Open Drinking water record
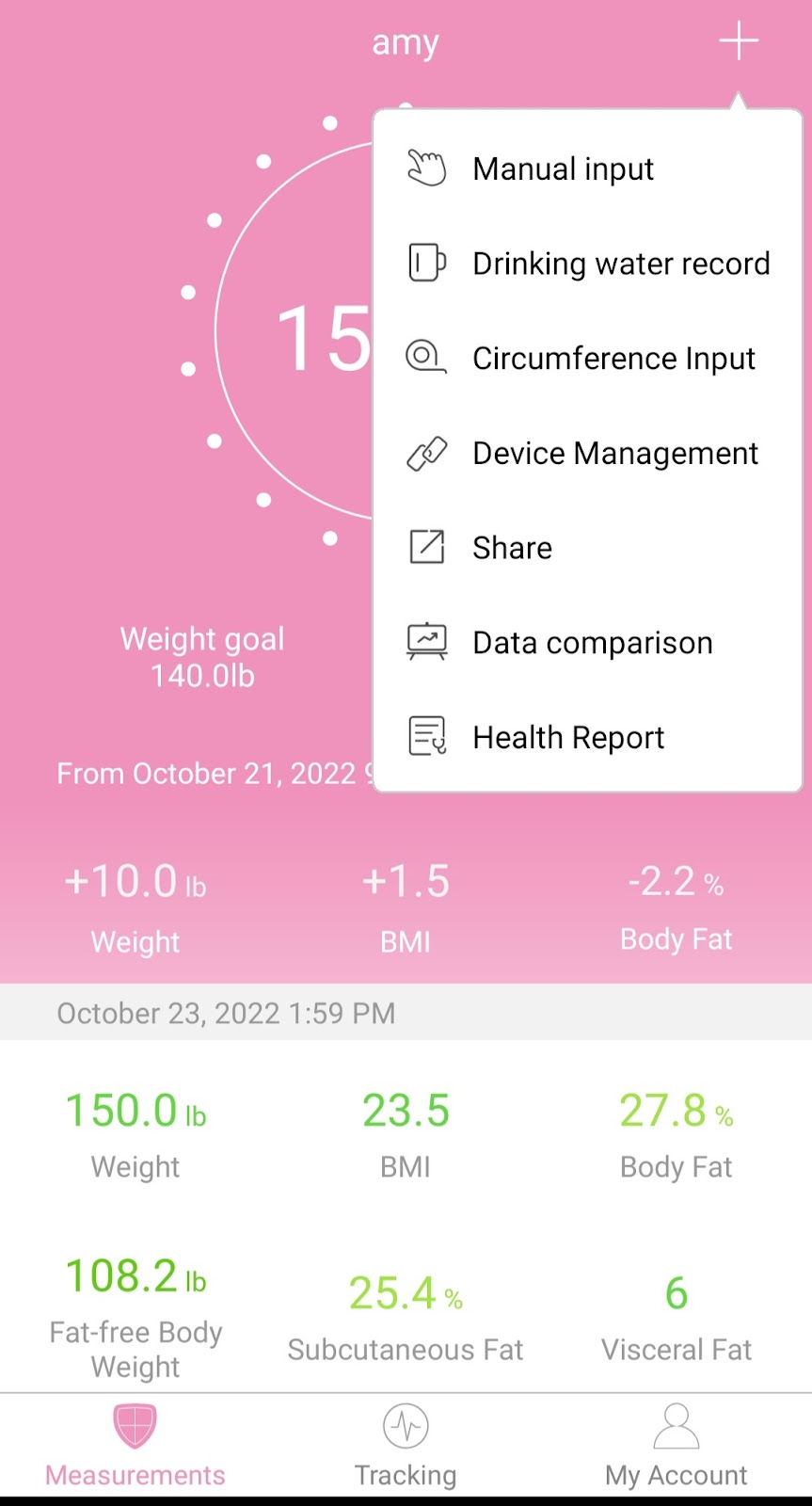Viewport: 812px width, 1506px height. pyautogui.click(x=620, y=264)
